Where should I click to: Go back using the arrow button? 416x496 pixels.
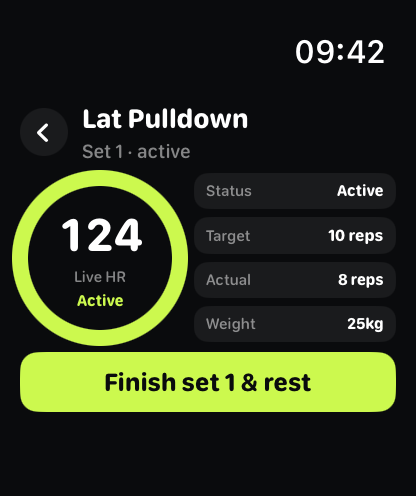44,132
